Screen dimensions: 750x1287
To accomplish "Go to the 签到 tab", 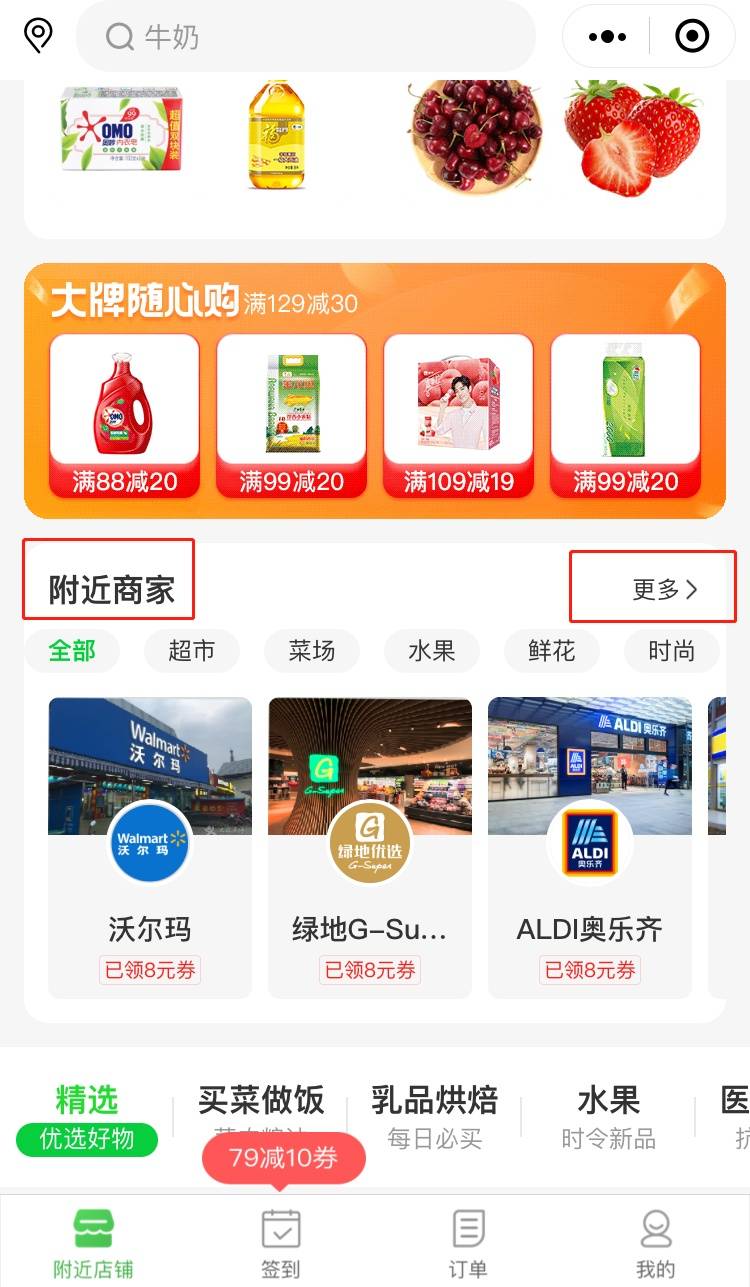I will [281, 1243].
